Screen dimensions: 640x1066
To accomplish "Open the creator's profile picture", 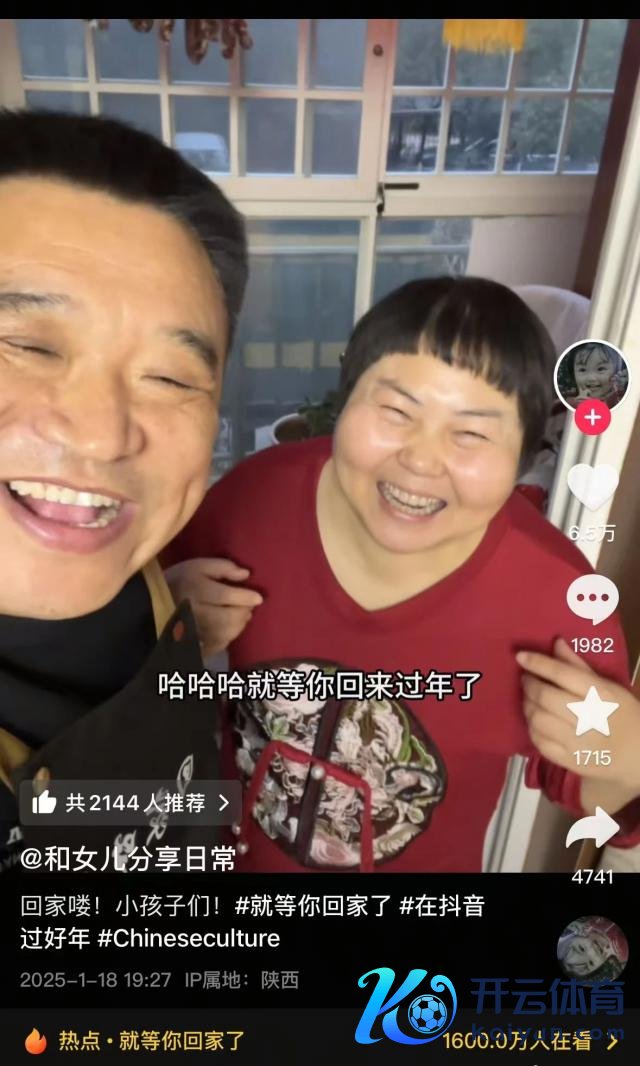I will pyautogui.click(x=592, y=376).
